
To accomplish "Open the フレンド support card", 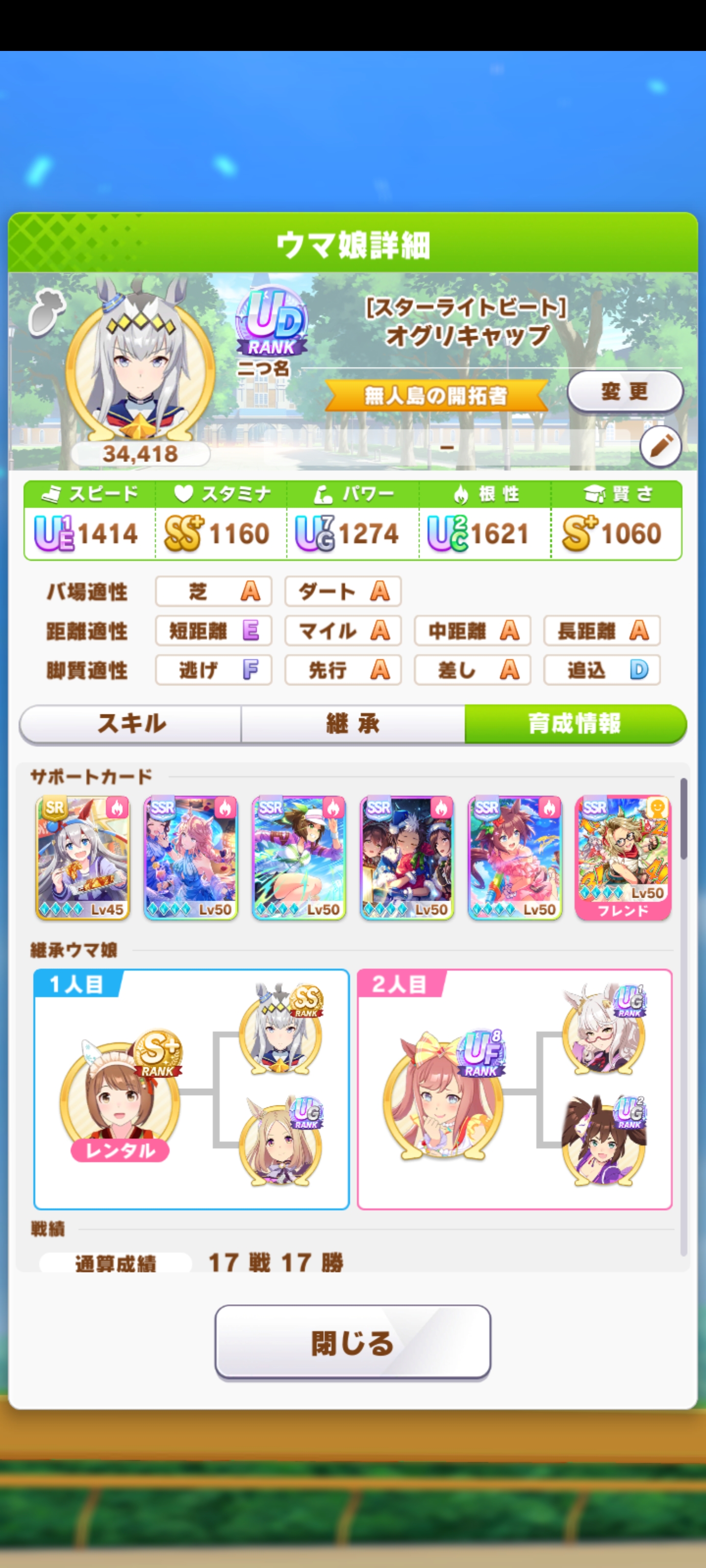I will (623, 857).
